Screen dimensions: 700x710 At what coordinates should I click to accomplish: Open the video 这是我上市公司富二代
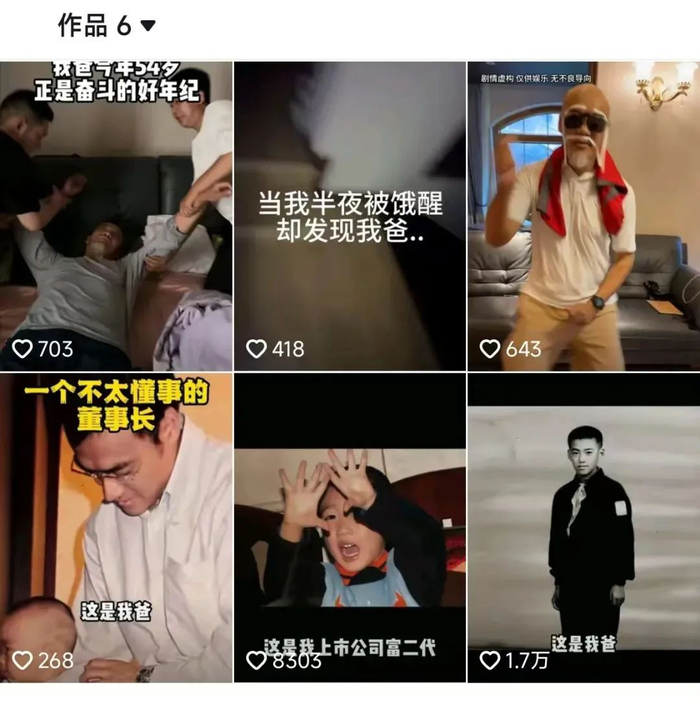[x=350, y=528]
